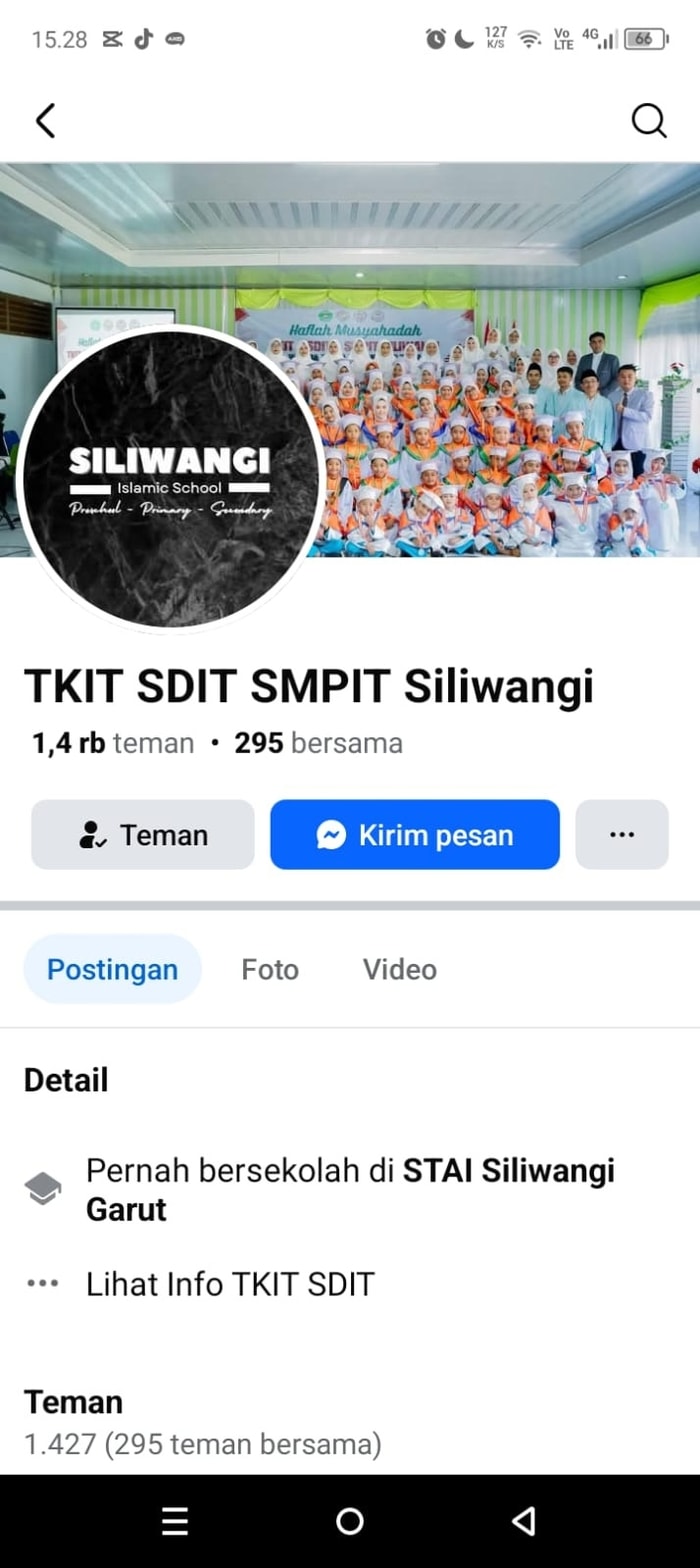Open the profile search icon
700x1568 pixels.
point(648,121)
